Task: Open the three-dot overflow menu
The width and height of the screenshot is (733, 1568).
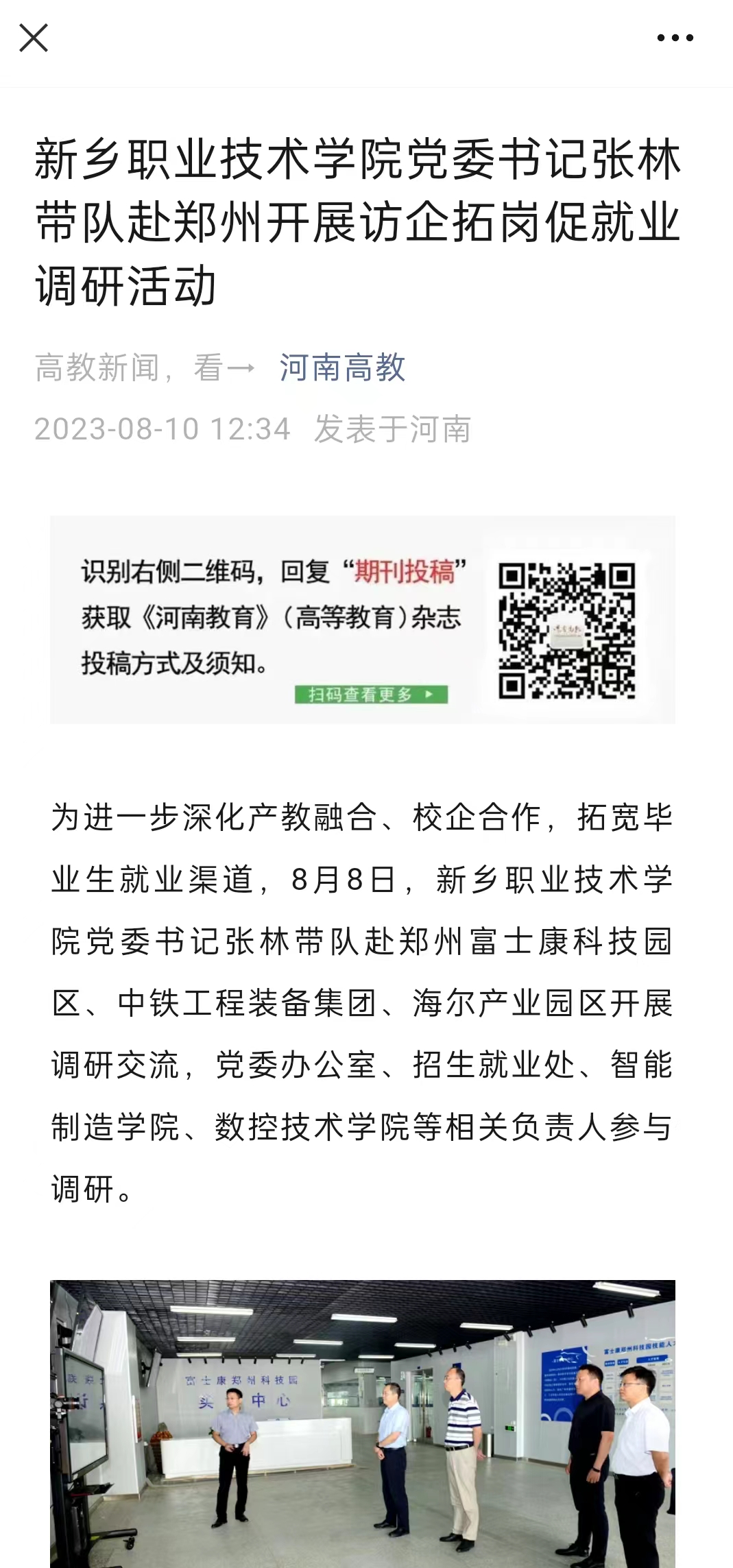Action: [x=675, y=38]
